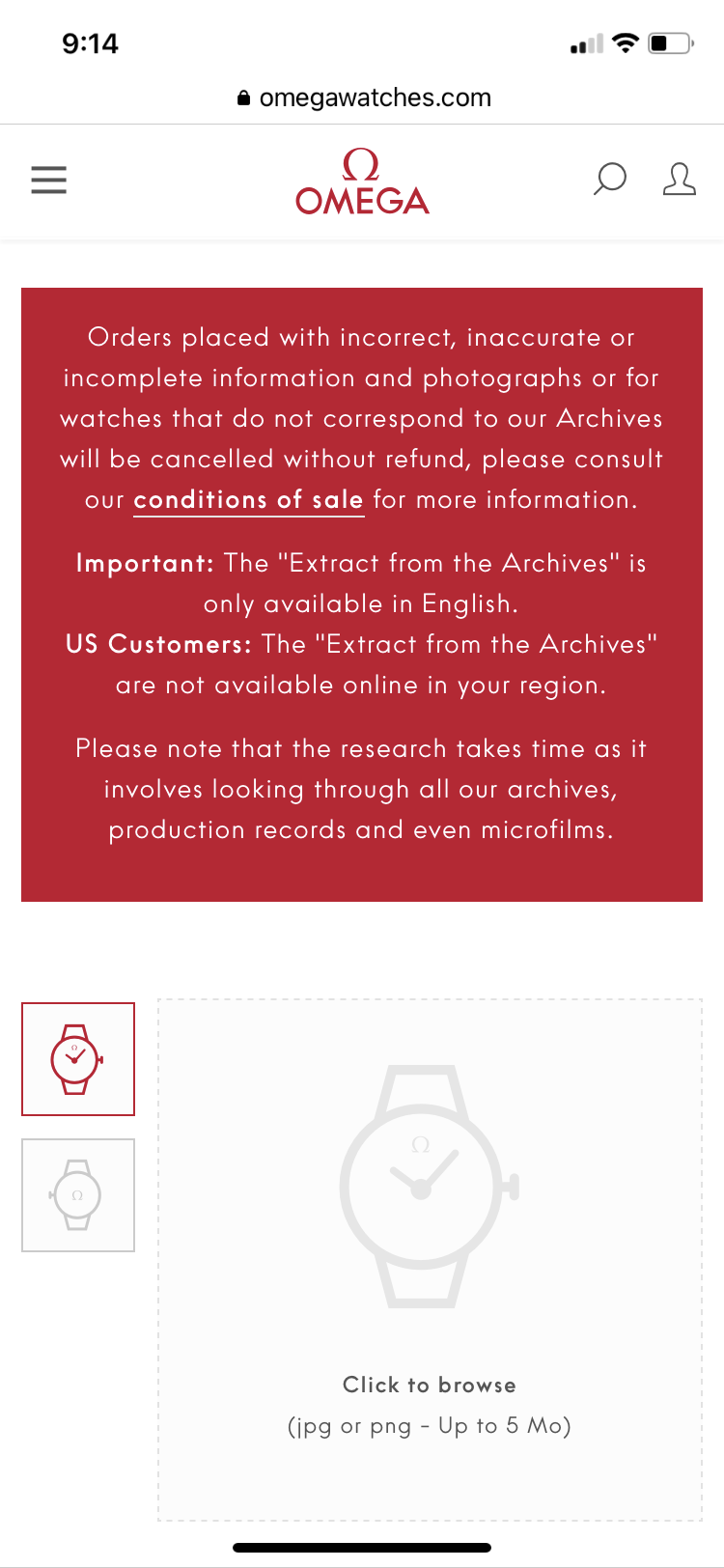The image size is (724, 1568).
Task: Open the account profile icon
Action: (679, 179)
